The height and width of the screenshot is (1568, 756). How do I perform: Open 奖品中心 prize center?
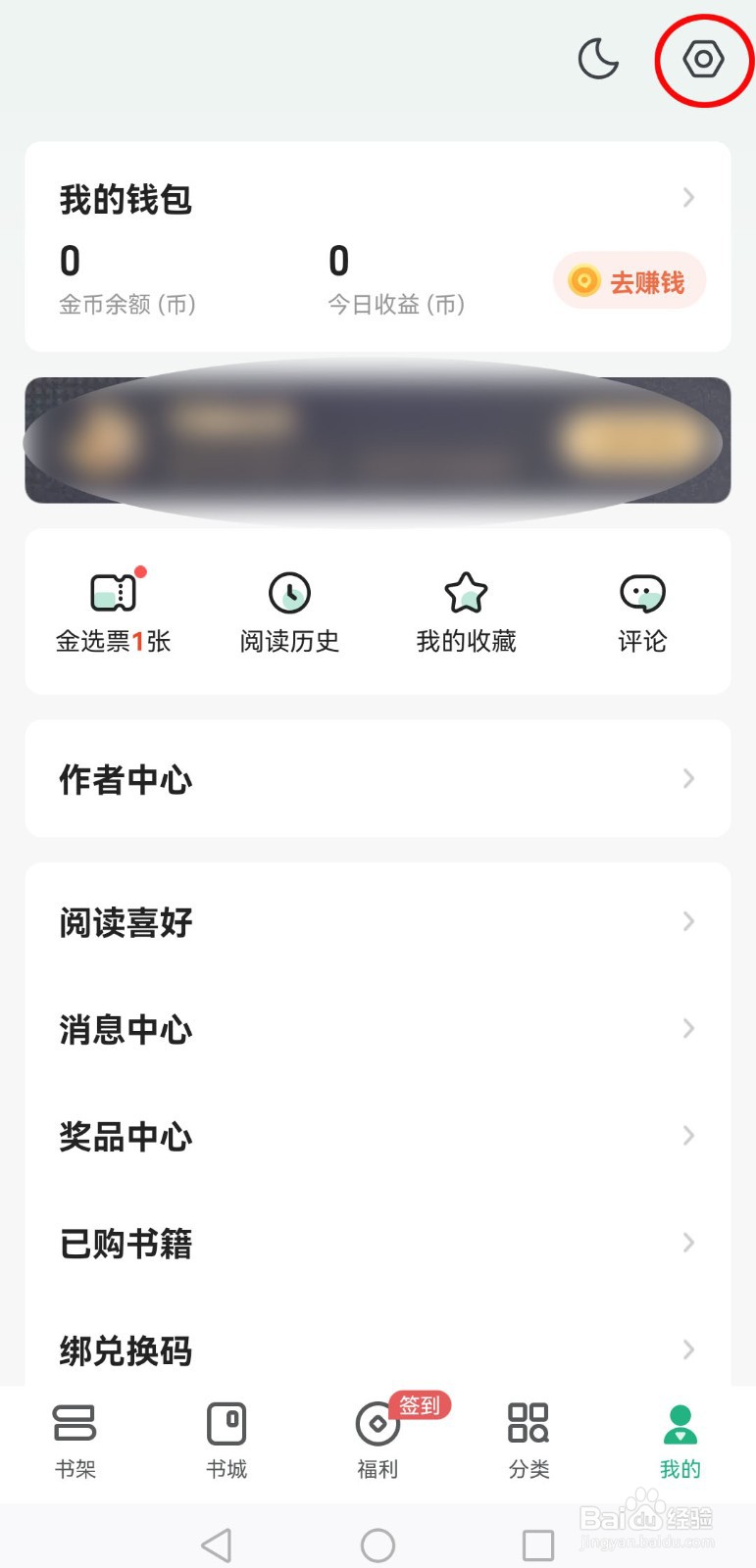(378, 1135)
